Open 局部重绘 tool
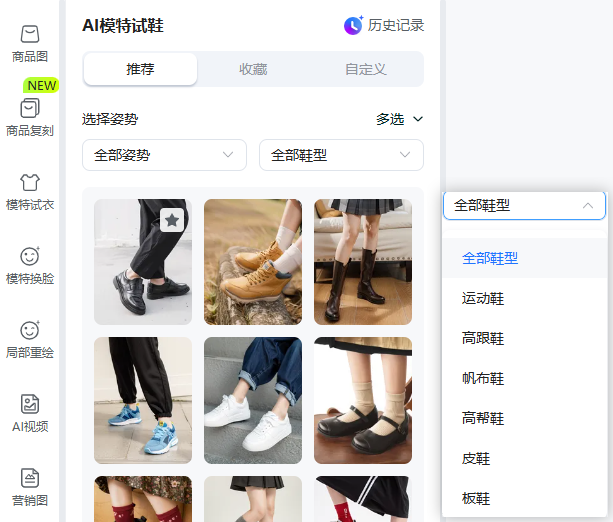The height and width of the screenshot is (522, 613). click(x=29, y=339)
